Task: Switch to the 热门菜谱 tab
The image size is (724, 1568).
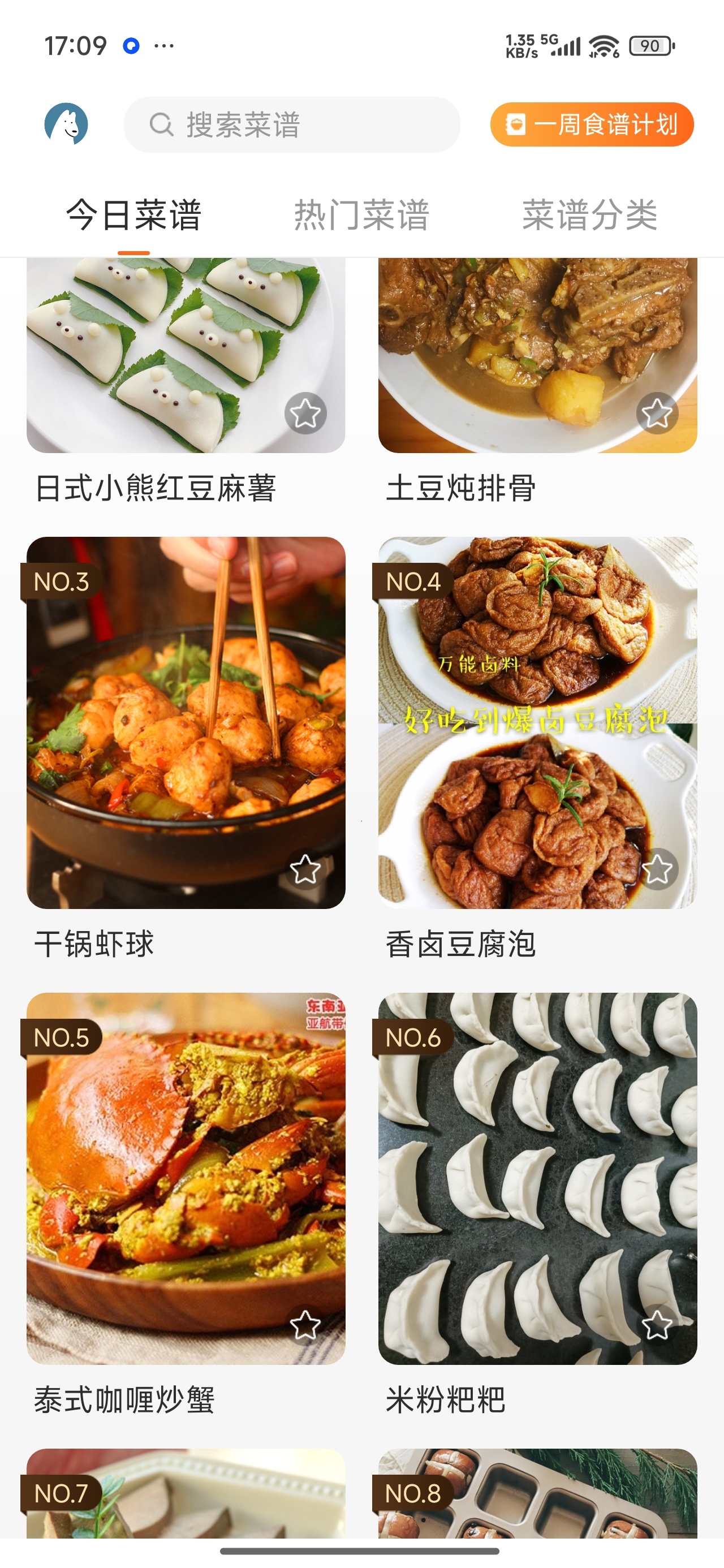Action: click(x=361, y=215)
